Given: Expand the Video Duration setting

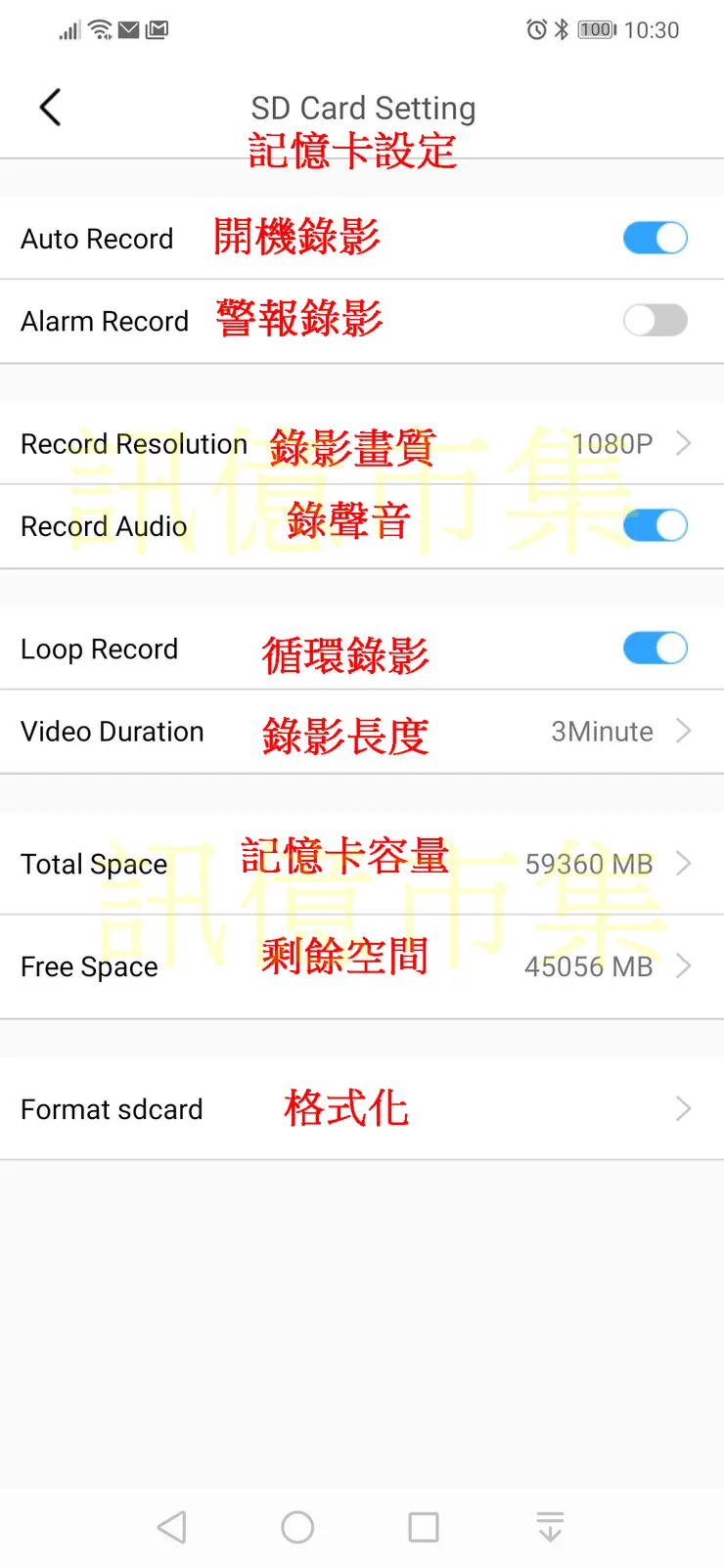Looking at the screenshot, I should coord(683,731).
